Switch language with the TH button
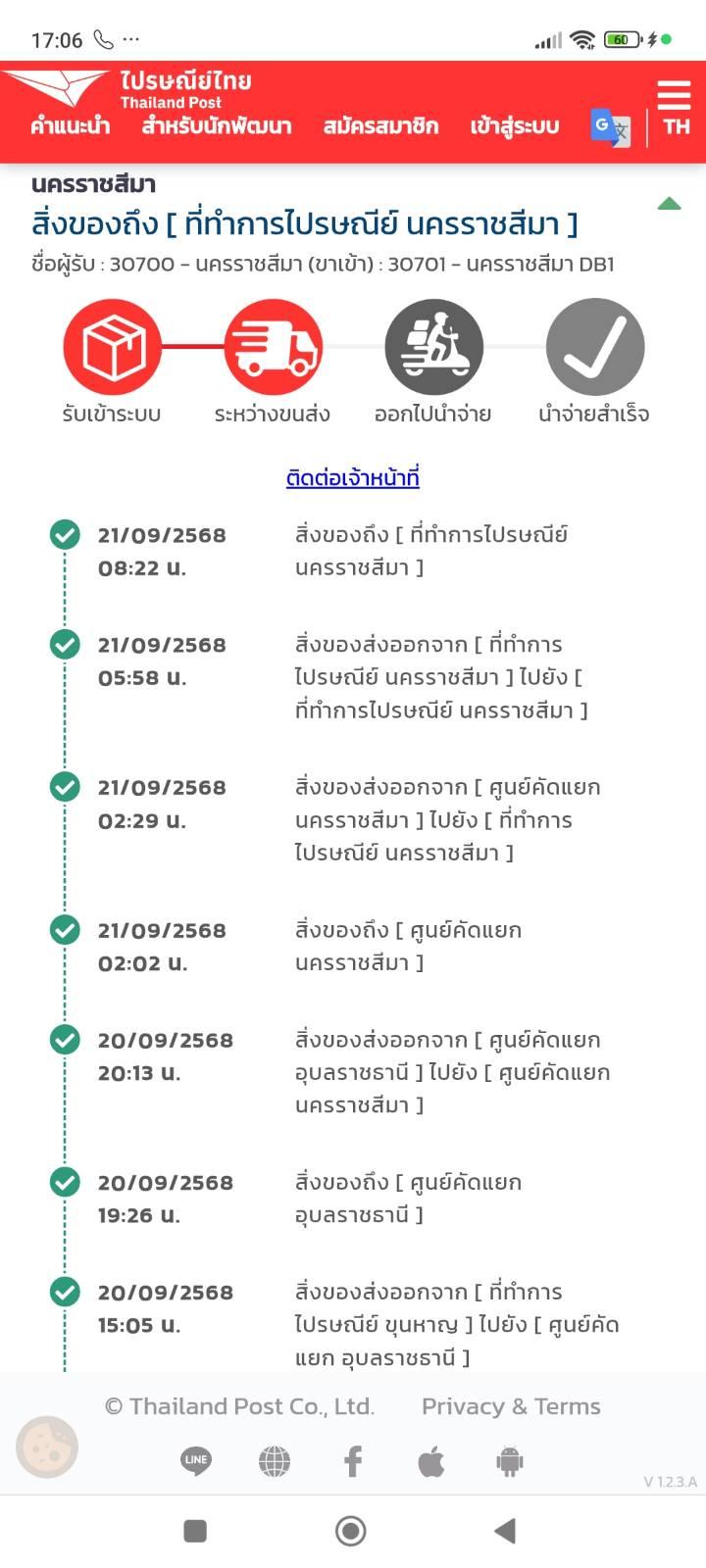Viewport: 706px width, 1568px height. click(677, 126)
